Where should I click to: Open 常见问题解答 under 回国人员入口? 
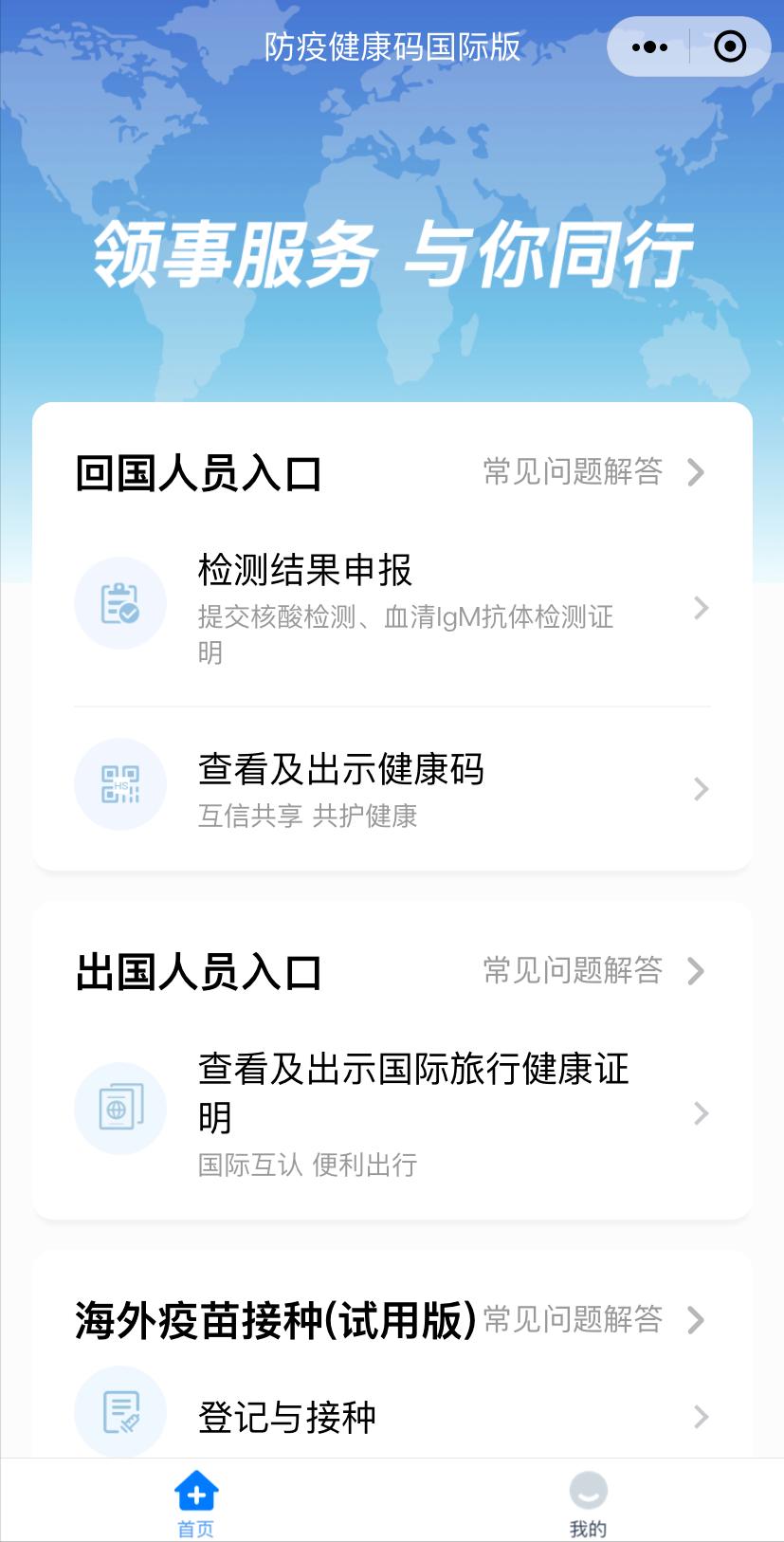point(574,472)
